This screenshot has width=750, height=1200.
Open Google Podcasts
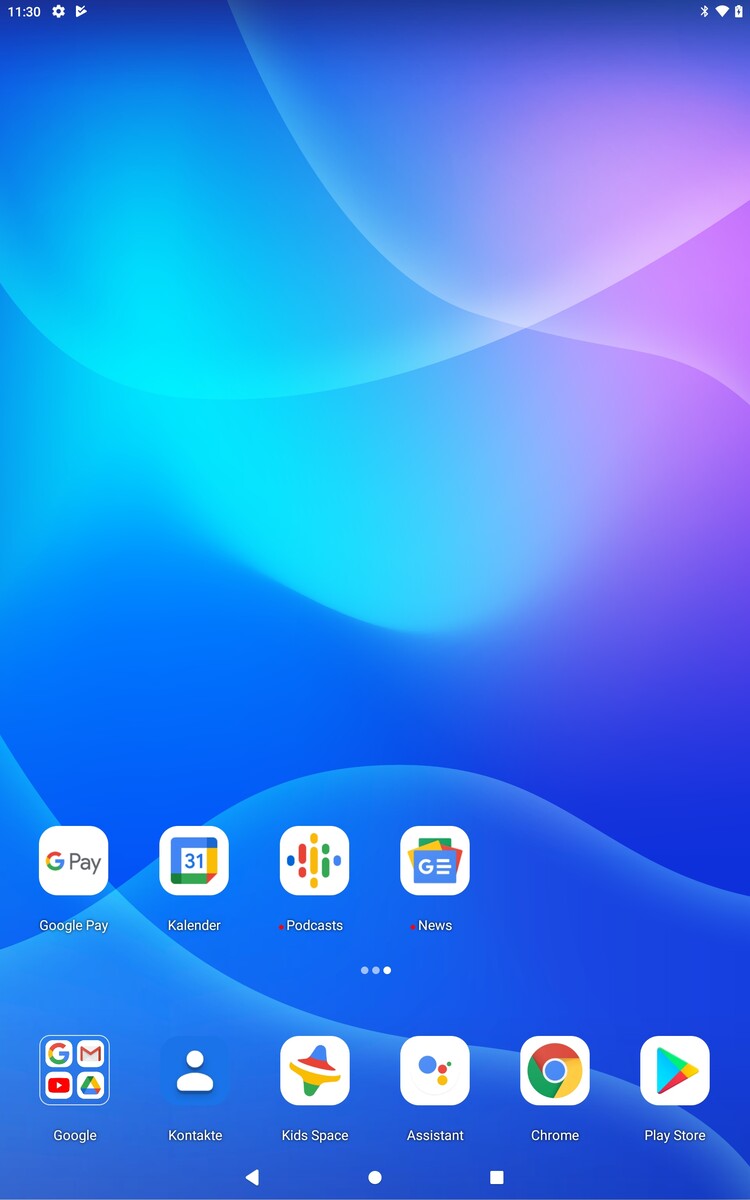tap(314, 861)
